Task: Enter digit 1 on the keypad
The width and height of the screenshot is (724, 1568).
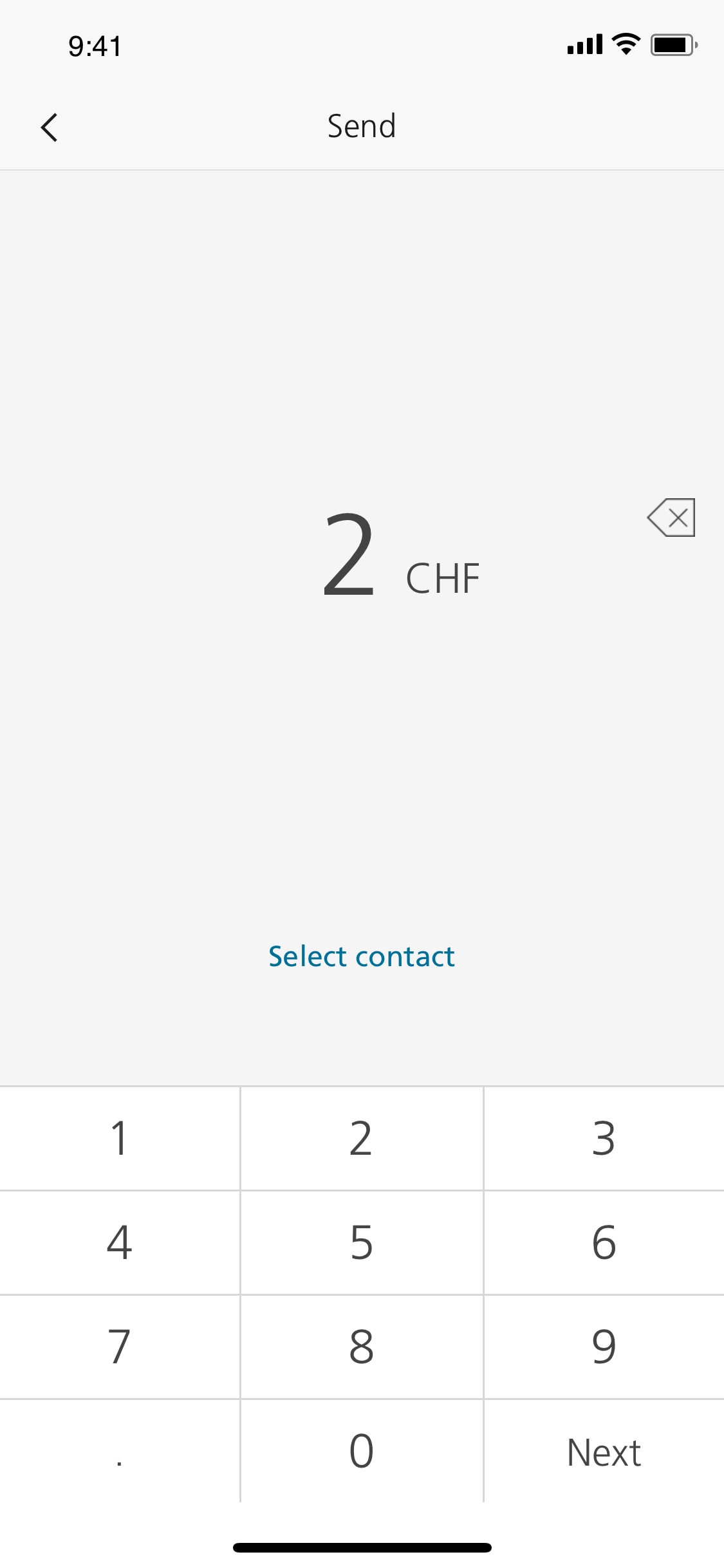Action: pos(120,1138)
